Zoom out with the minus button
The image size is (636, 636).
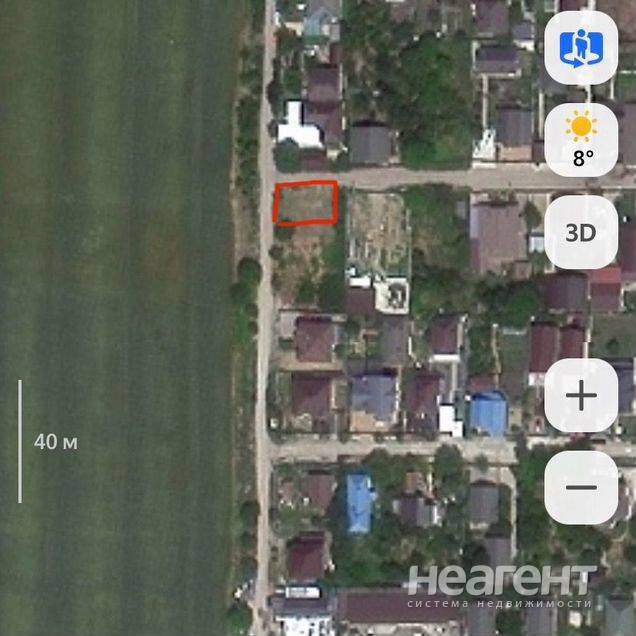pyautogui.click(x=580, y=487)
